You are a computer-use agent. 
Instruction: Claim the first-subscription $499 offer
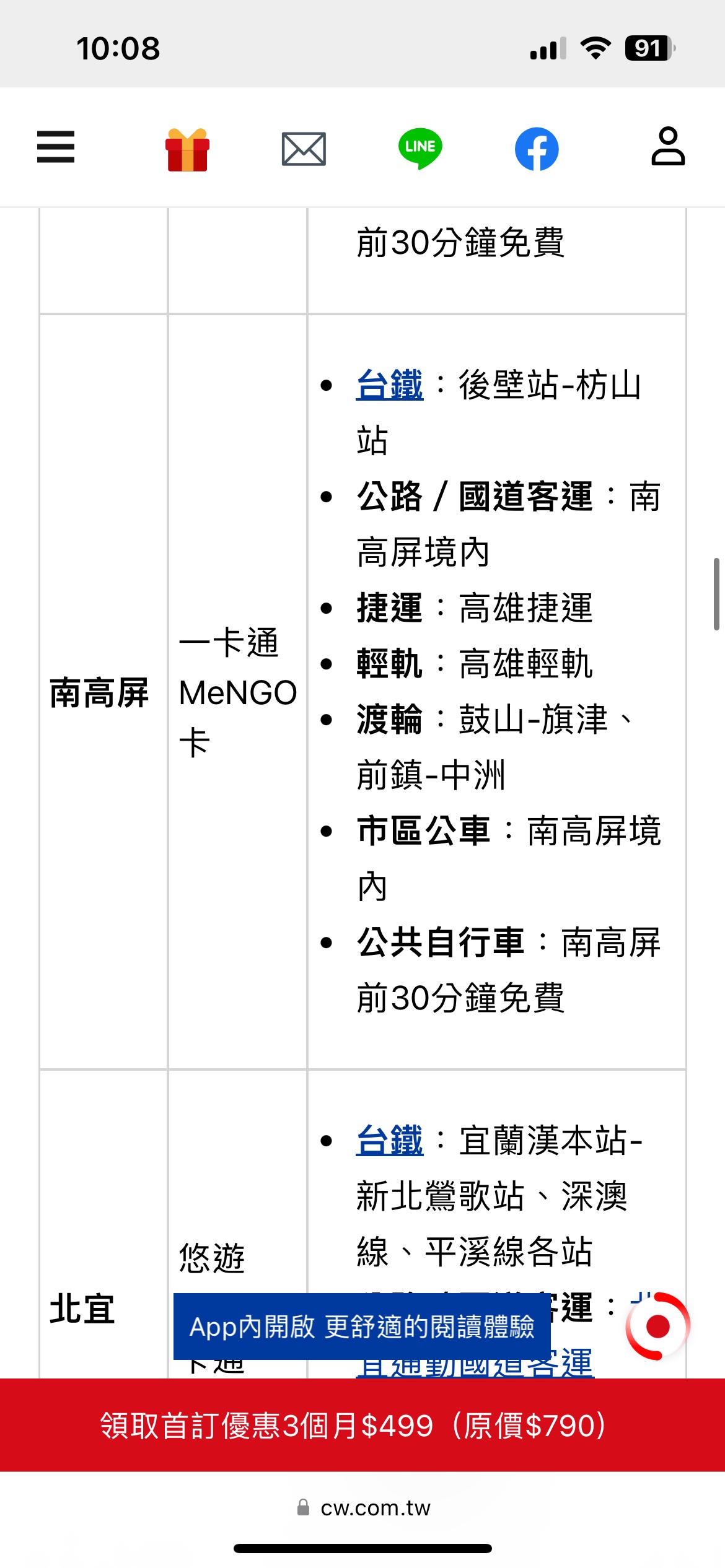click(362, 1425)
